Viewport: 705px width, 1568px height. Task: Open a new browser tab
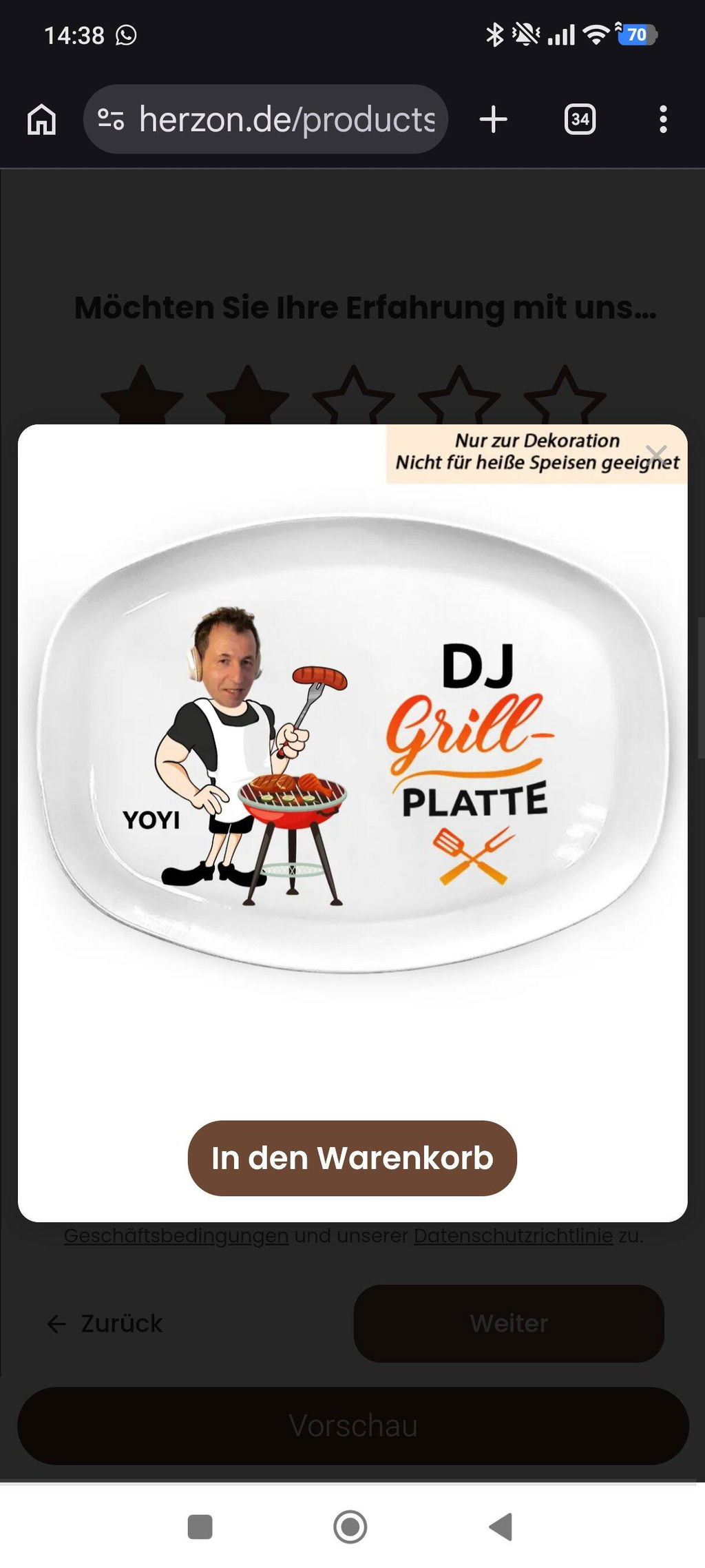[x=494, y=119]
